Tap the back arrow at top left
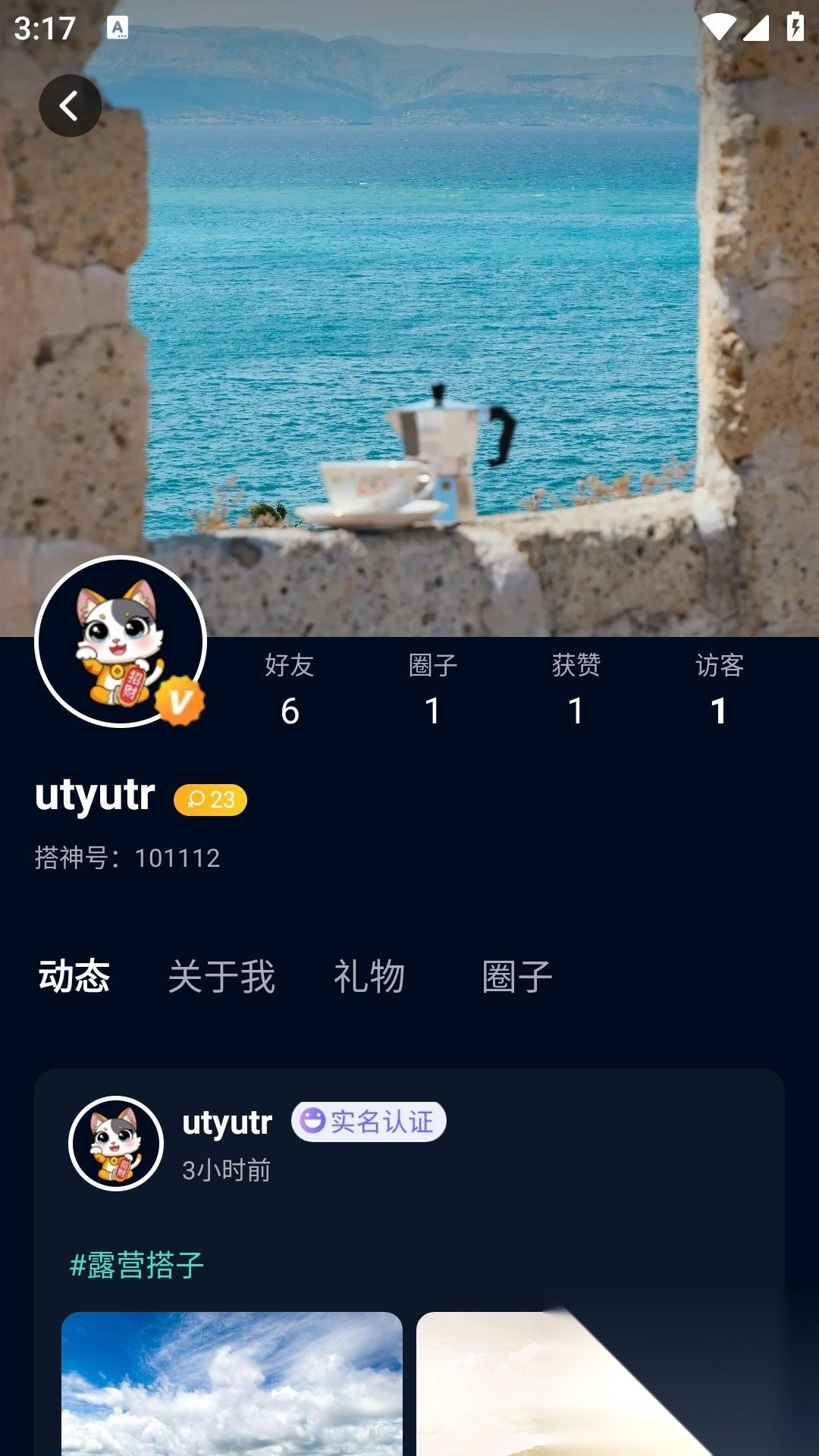The height and width of the screenshot is (1456, 819). [70, 105]
